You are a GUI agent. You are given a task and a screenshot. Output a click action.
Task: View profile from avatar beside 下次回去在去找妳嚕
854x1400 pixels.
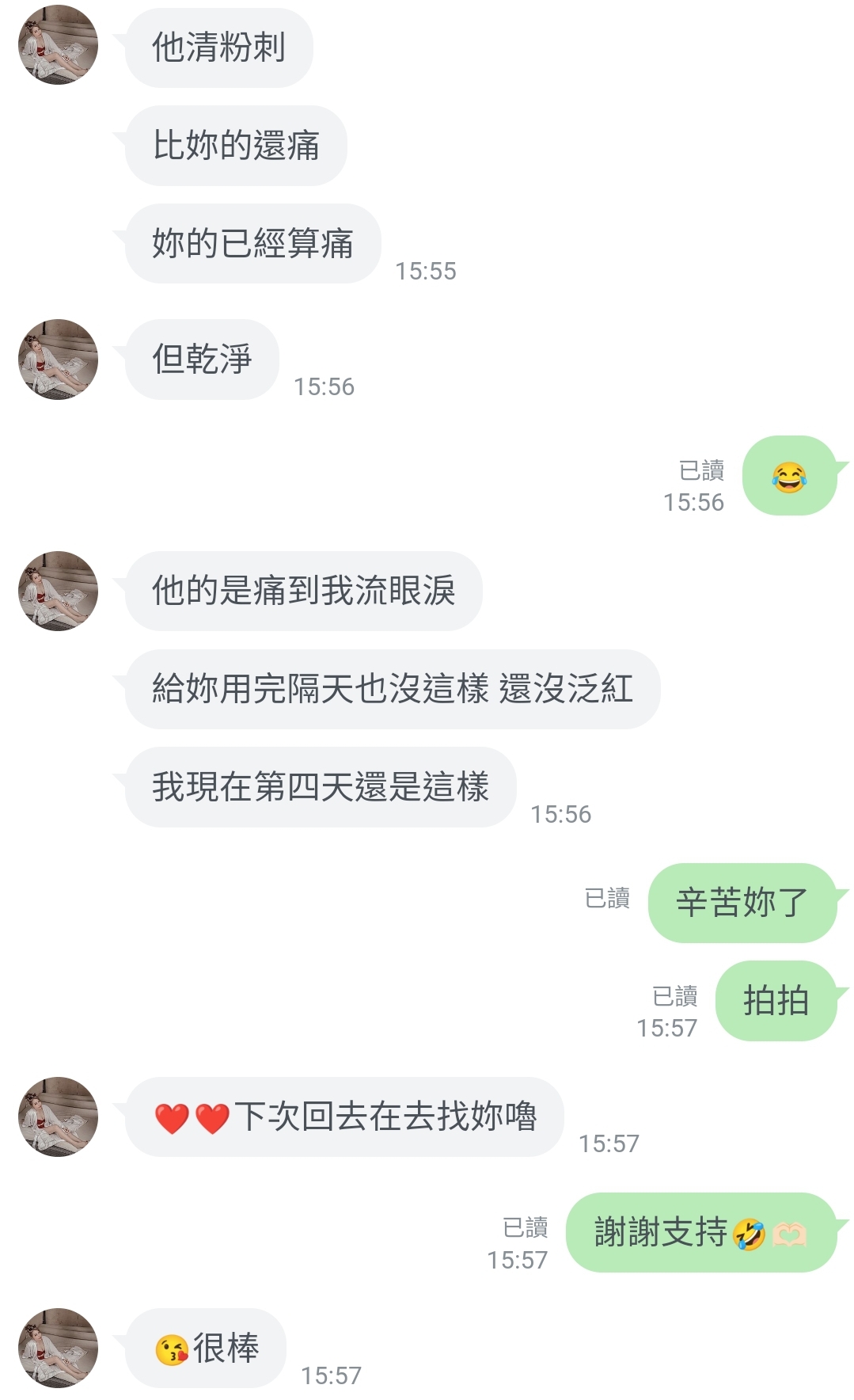(58, 1117)
